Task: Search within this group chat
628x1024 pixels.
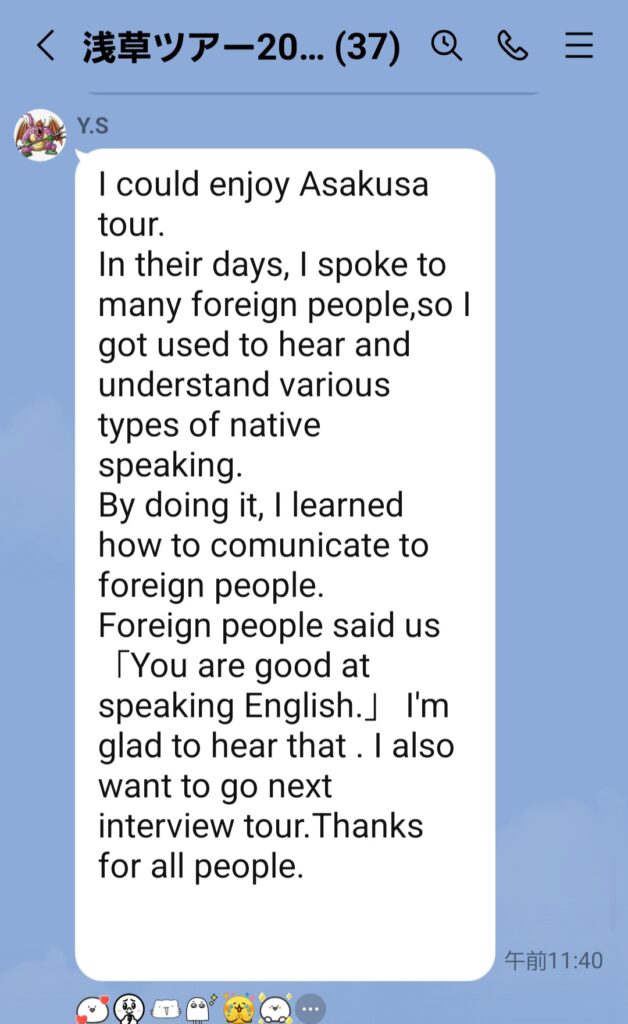Action: tap(446, 45)
